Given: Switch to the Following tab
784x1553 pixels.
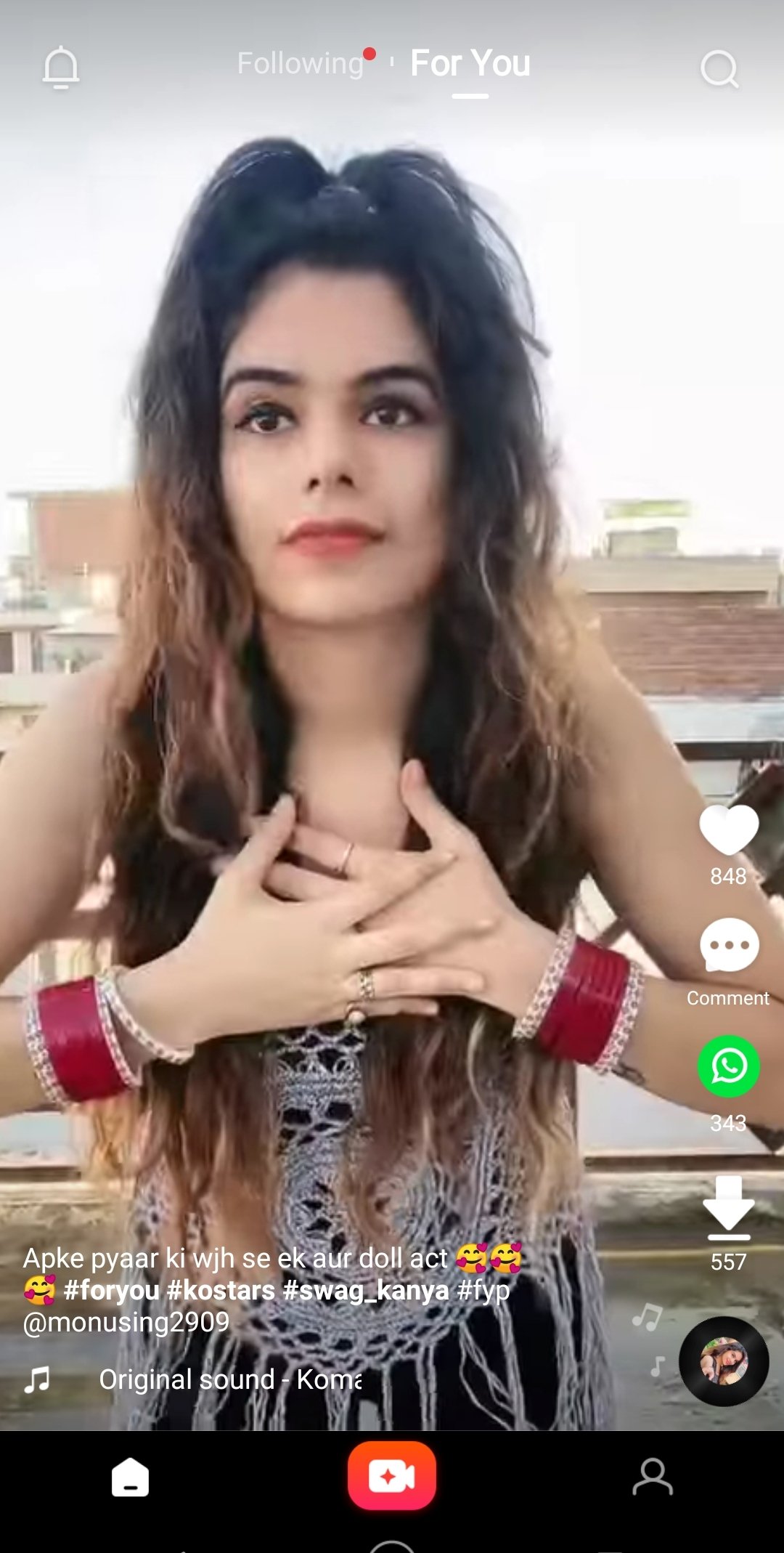Looking at the screenshot, I should [x=300, y=64].
